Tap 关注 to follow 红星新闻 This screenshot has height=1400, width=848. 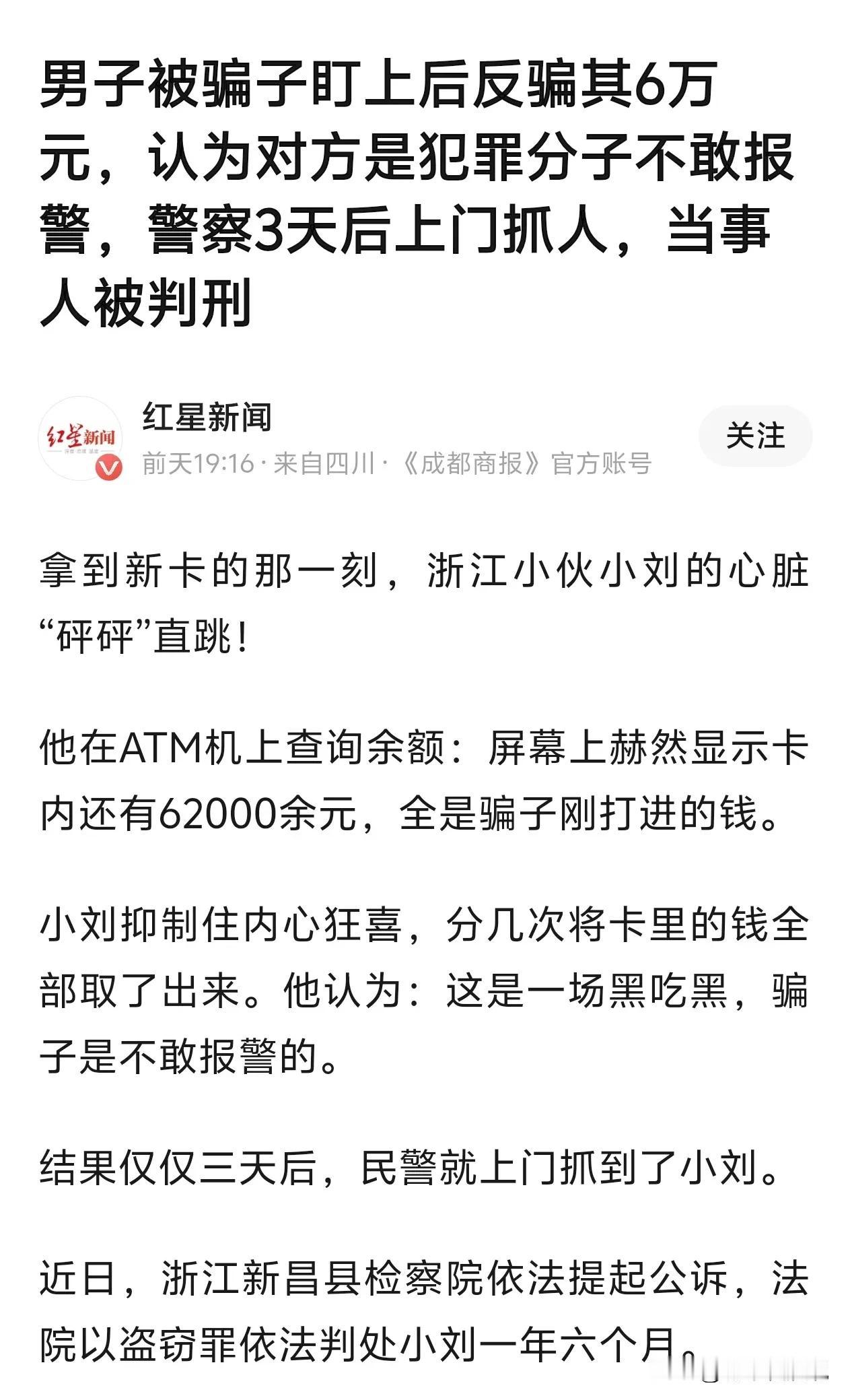[756, 436]
